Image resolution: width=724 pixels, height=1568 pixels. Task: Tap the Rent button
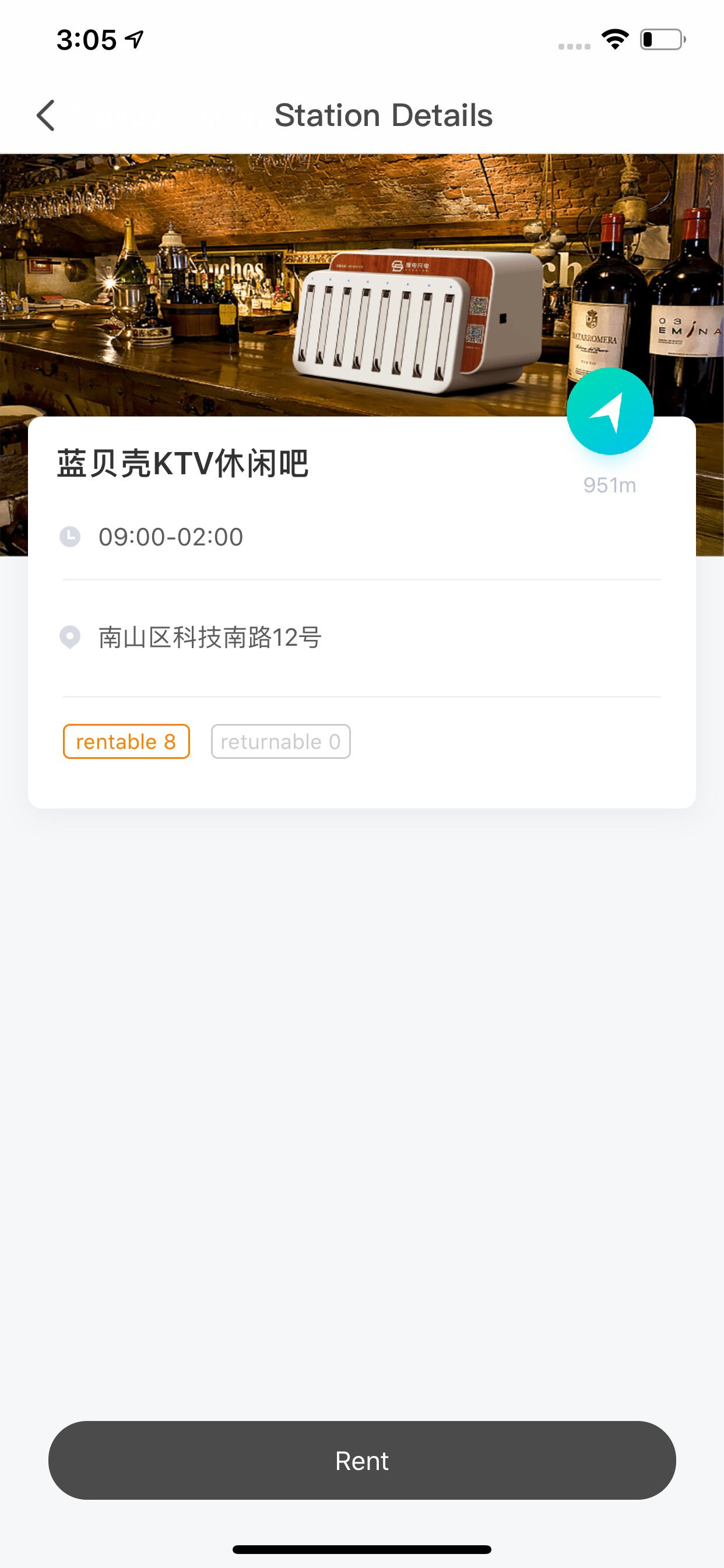click(x=362, y=1460)
